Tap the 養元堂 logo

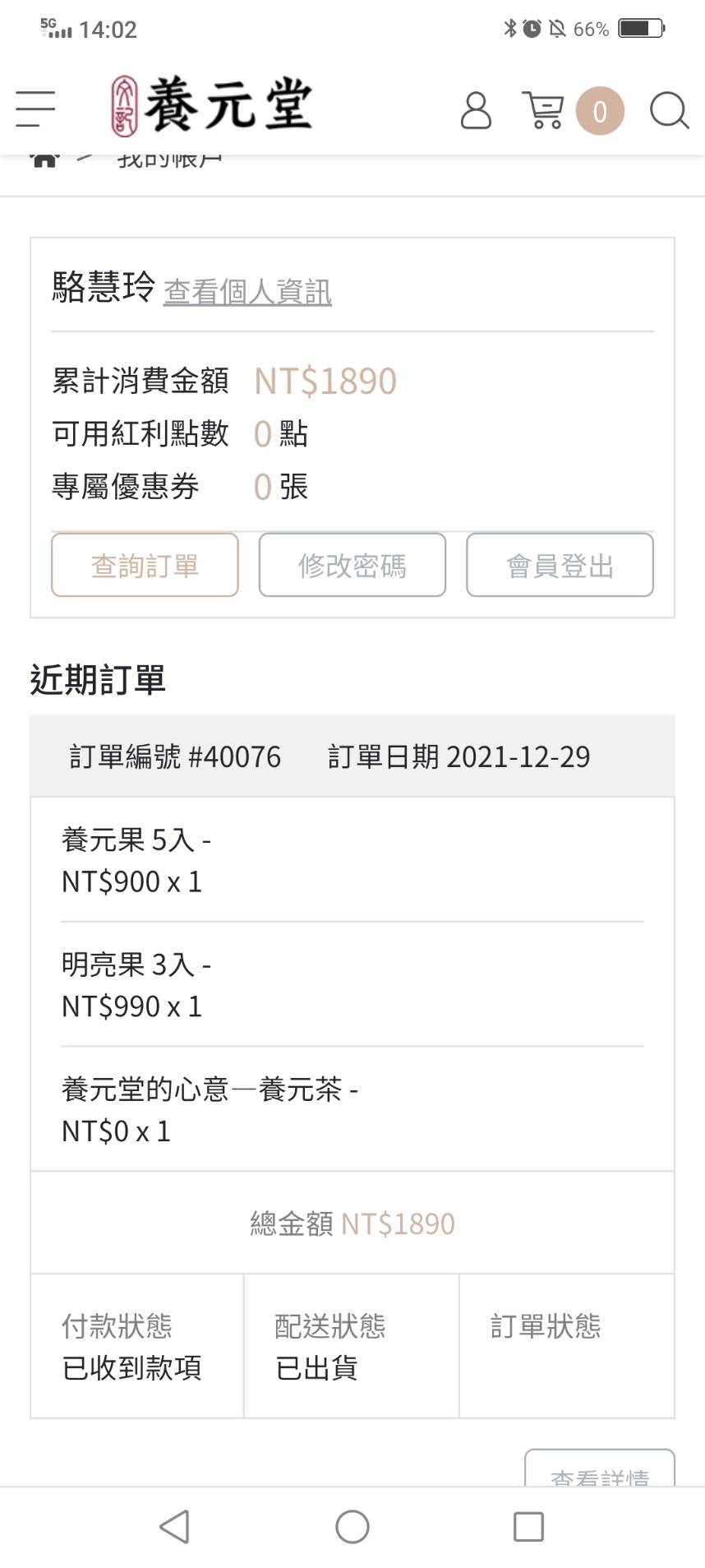[212, 107]
